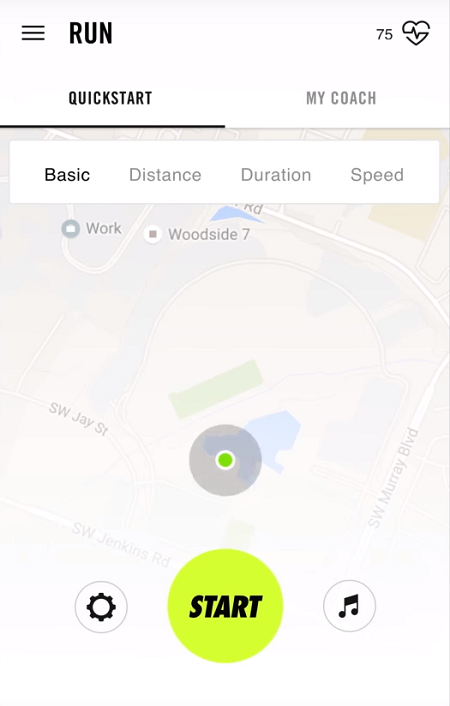450x706 pixels.
Task: Switch to the Duration run mode
Action: click(276, 175)
